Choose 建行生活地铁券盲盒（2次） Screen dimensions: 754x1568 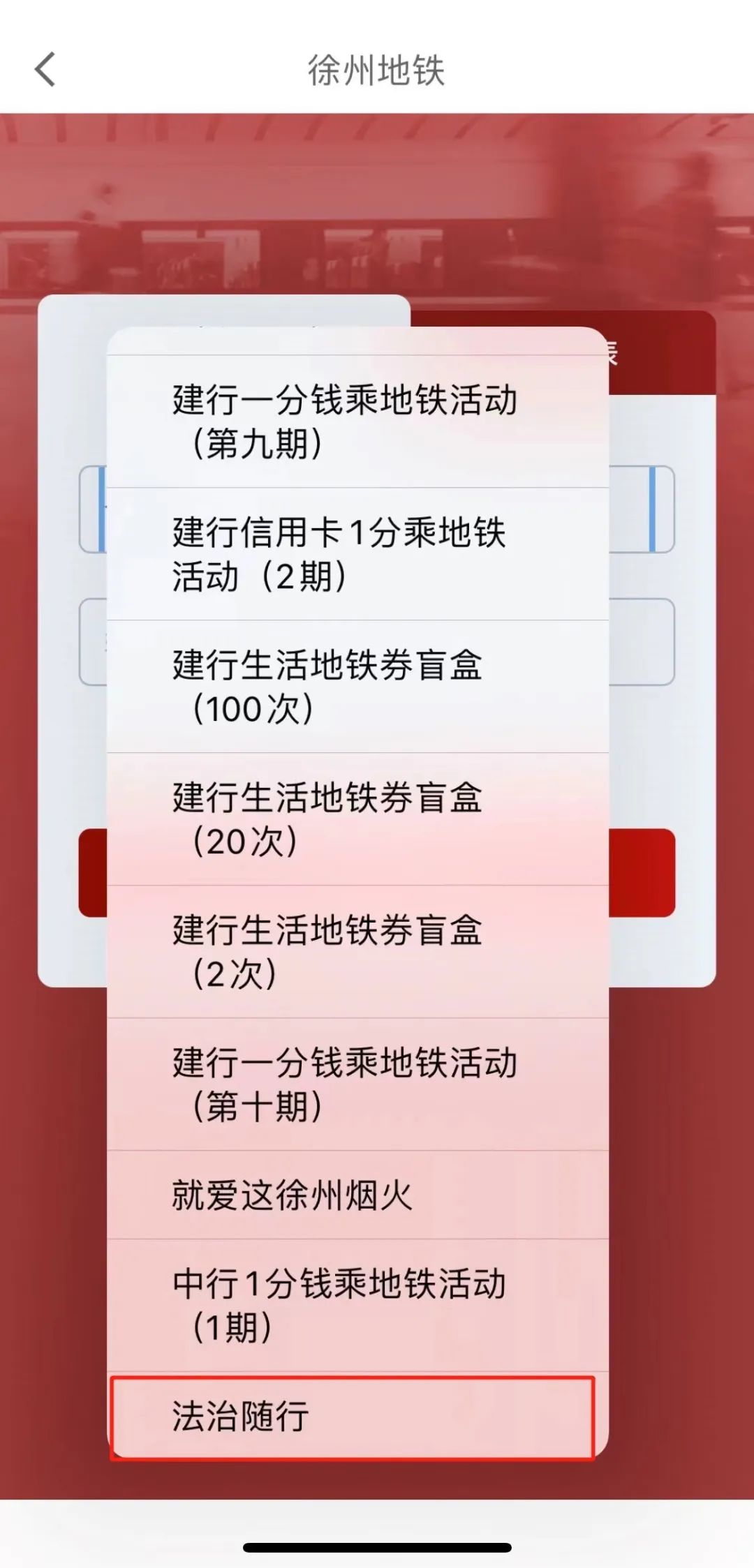click(x=356, y=952)
